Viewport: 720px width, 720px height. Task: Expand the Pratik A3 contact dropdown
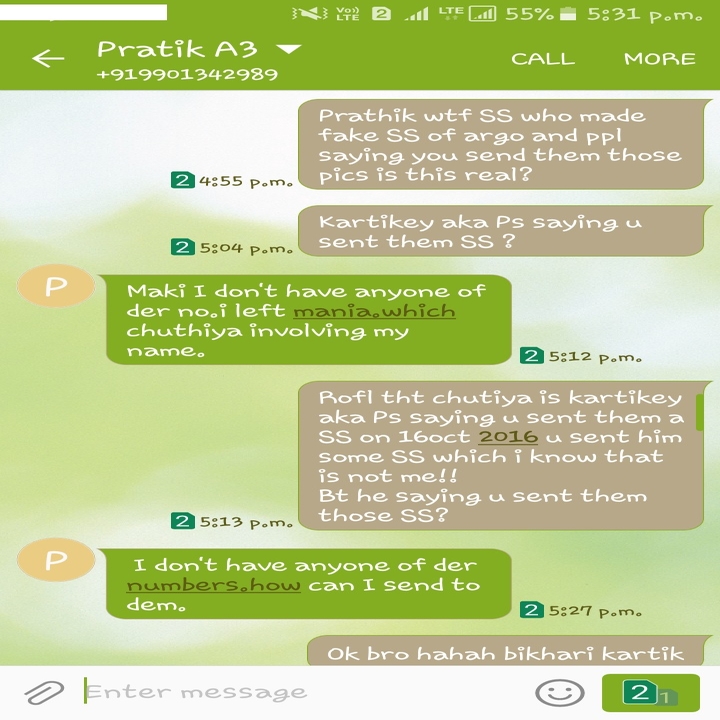[x=288, y=49]
